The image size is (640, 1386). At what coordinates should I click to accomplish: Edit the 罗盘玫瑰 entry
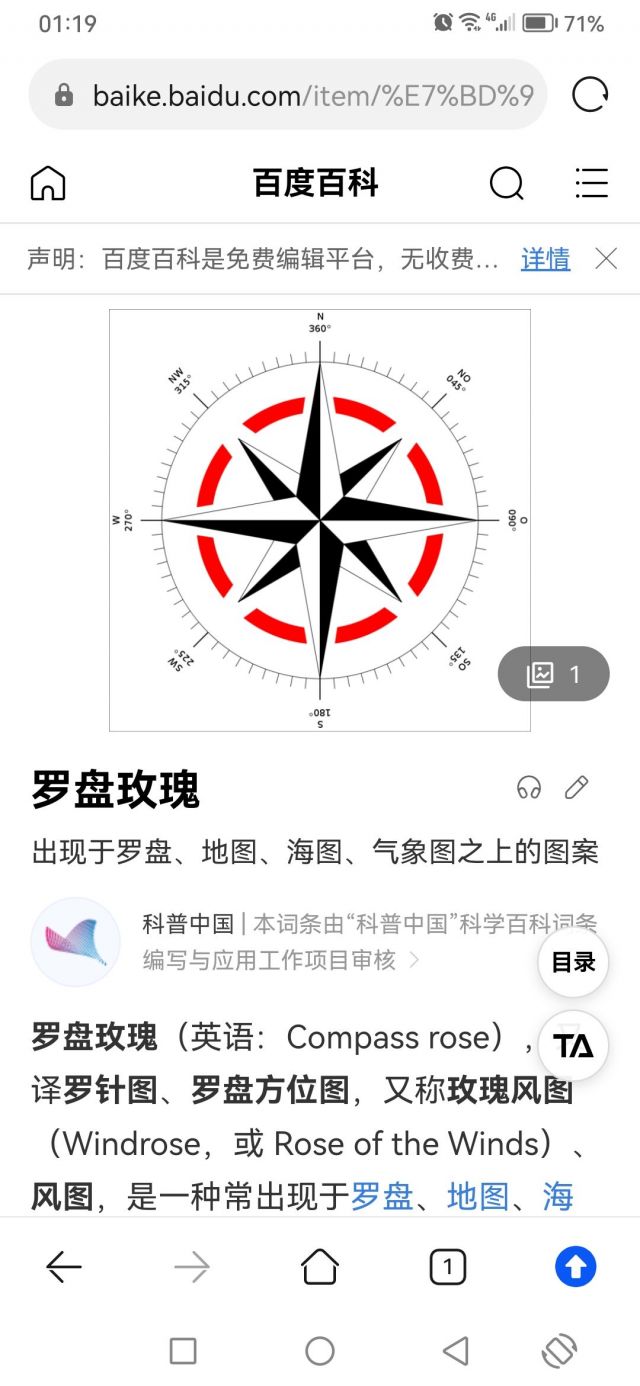coord(577,788)
